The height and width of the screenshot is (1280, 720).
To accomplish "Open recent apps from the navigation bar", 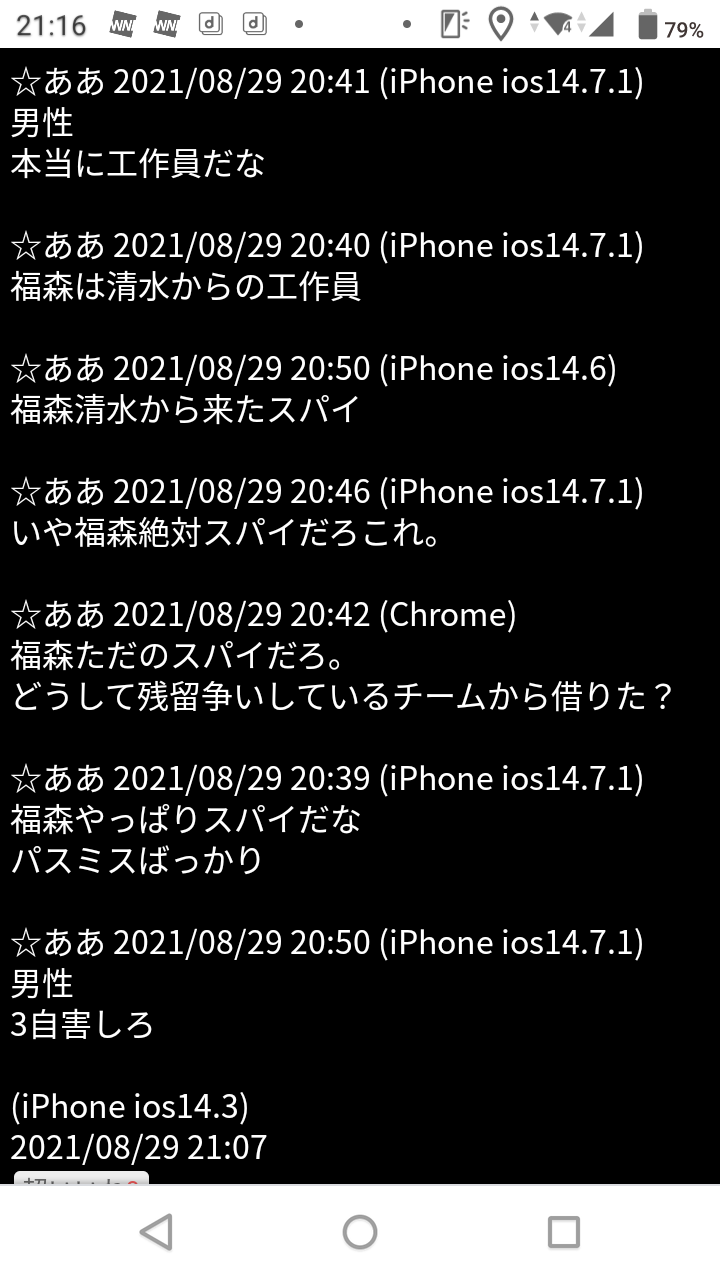I will 563,1231.
